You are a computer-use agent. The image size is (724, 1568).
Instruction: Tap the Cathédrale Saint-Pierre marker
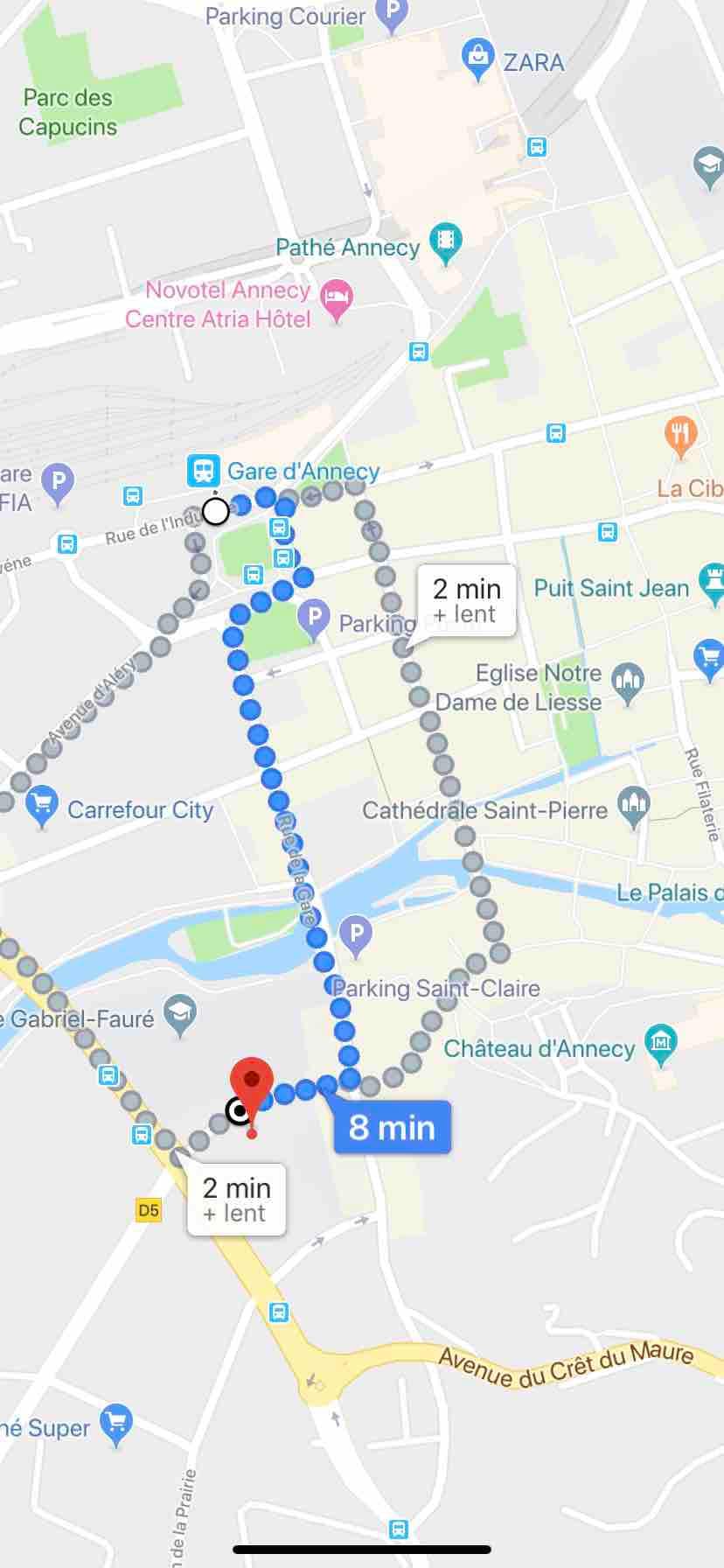pyautogui.click(x=633, y=807)
